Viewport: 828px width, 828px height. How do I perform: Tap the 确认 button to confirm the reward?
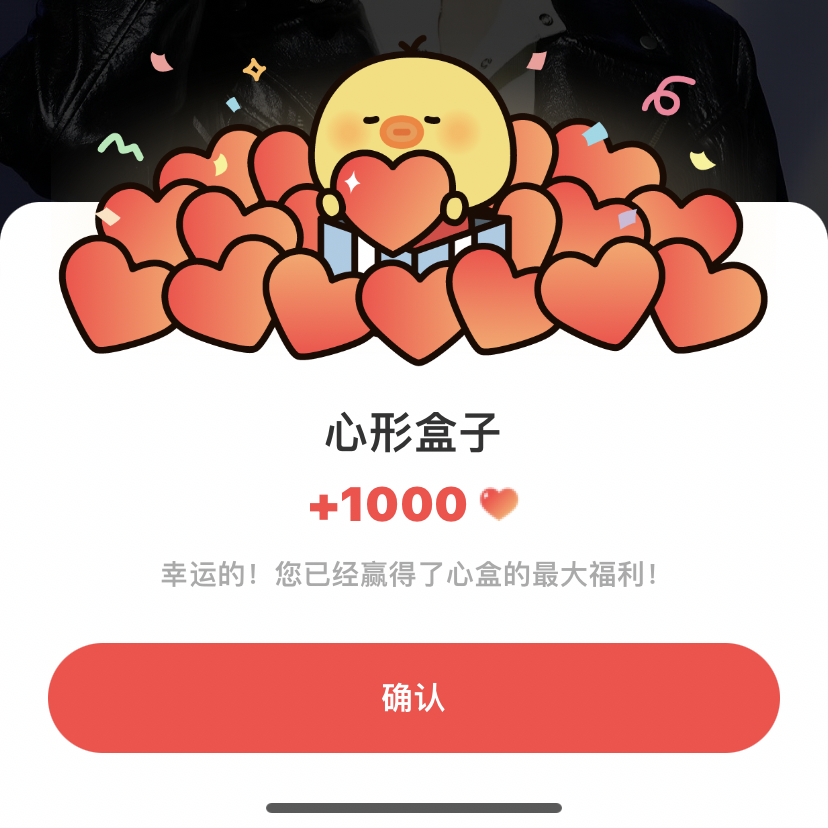pyautogui.click(x=413, y=698)
